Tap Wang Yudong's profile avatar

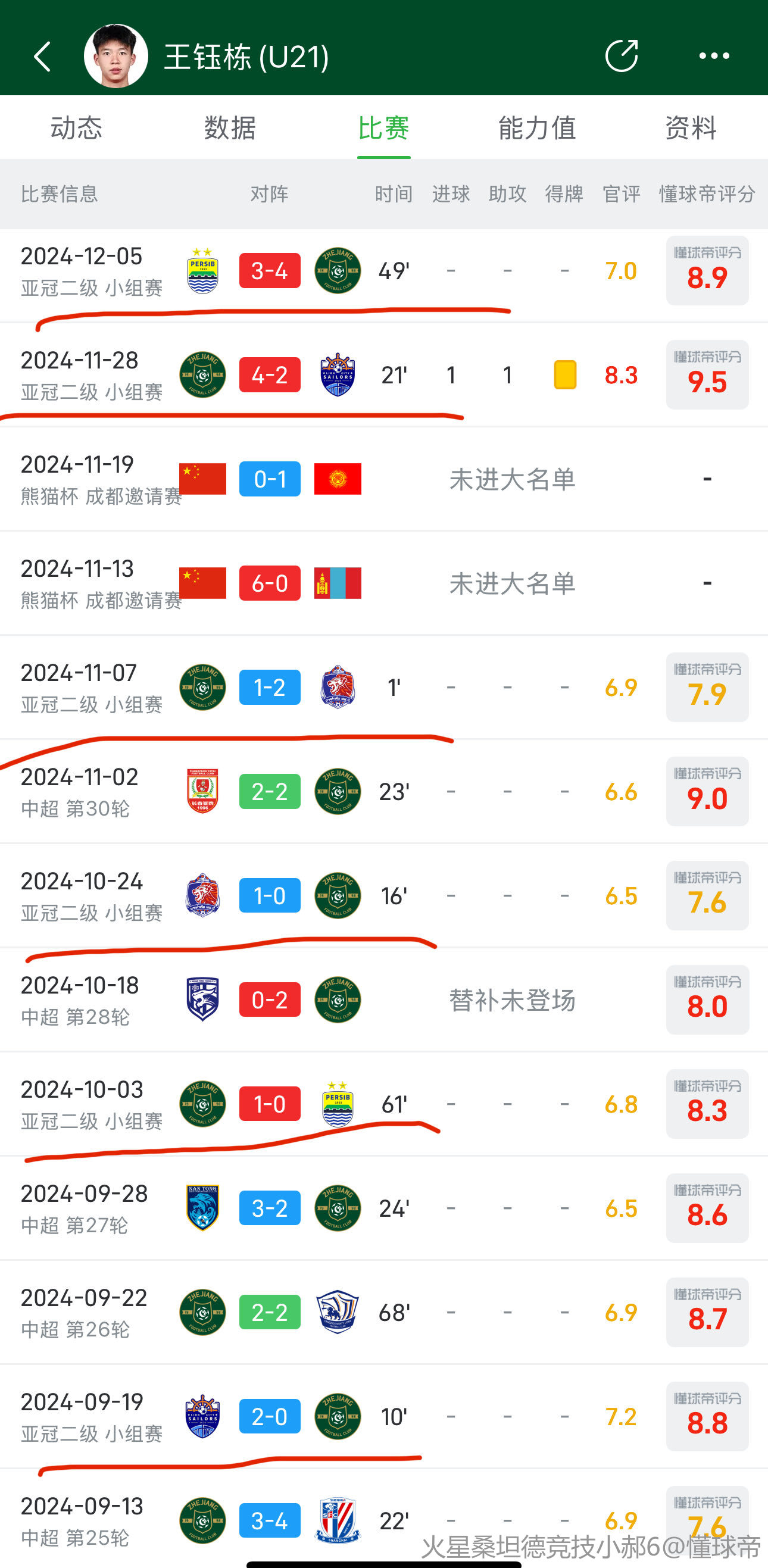tap(115, 56)
